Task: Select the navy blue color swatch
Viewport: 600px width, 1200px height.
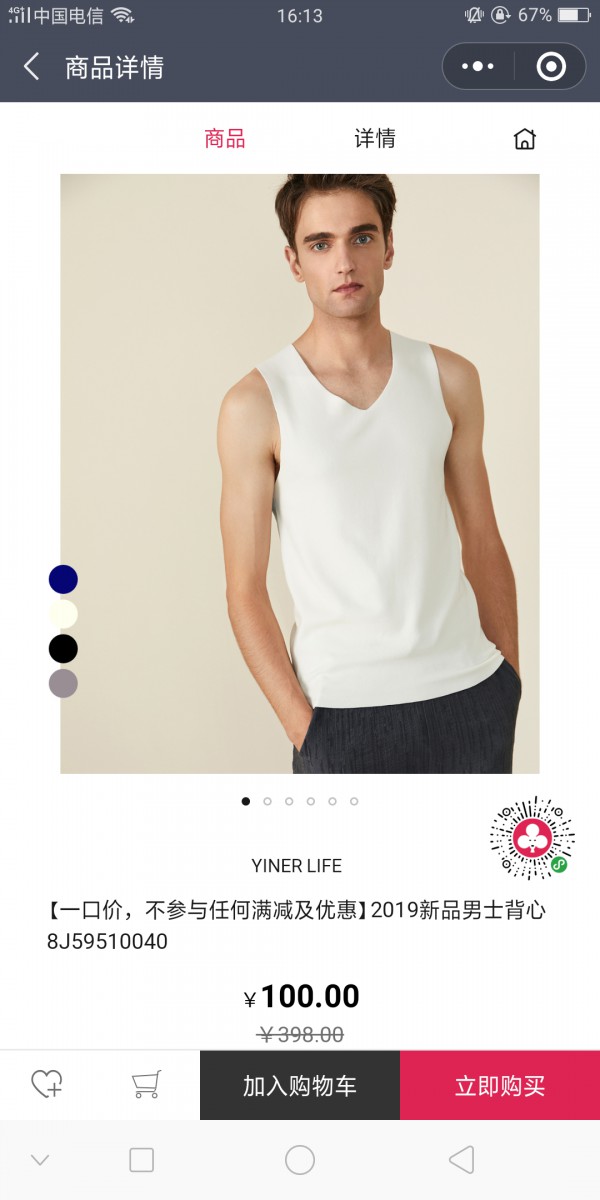Action: [x=63, y=579]
